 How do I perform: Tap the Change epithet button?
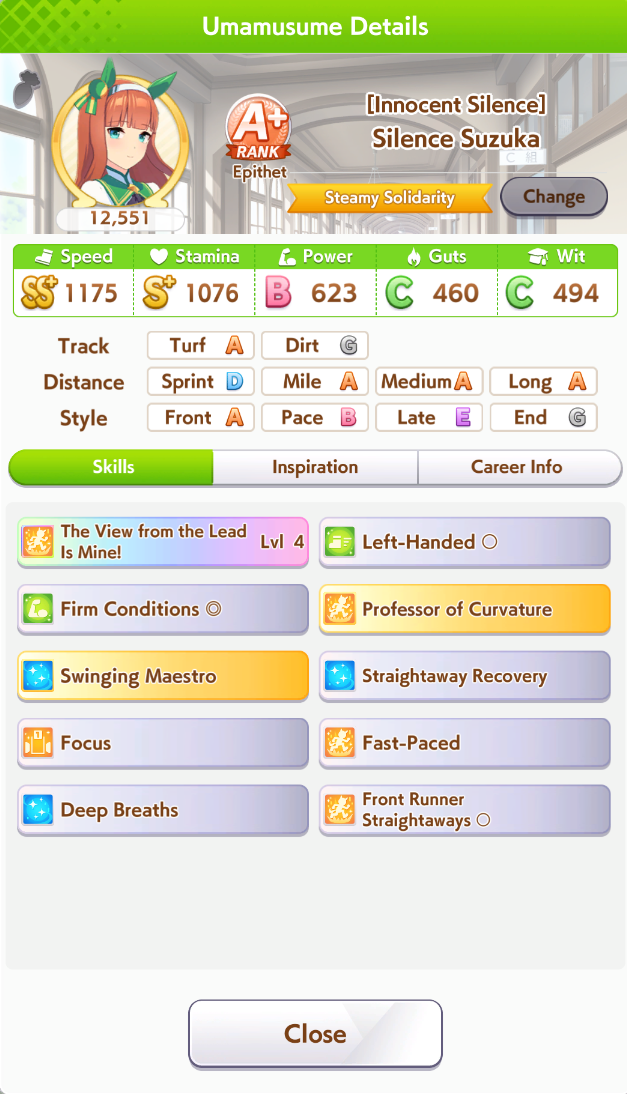pyautogui.click(x=553, y=197)
